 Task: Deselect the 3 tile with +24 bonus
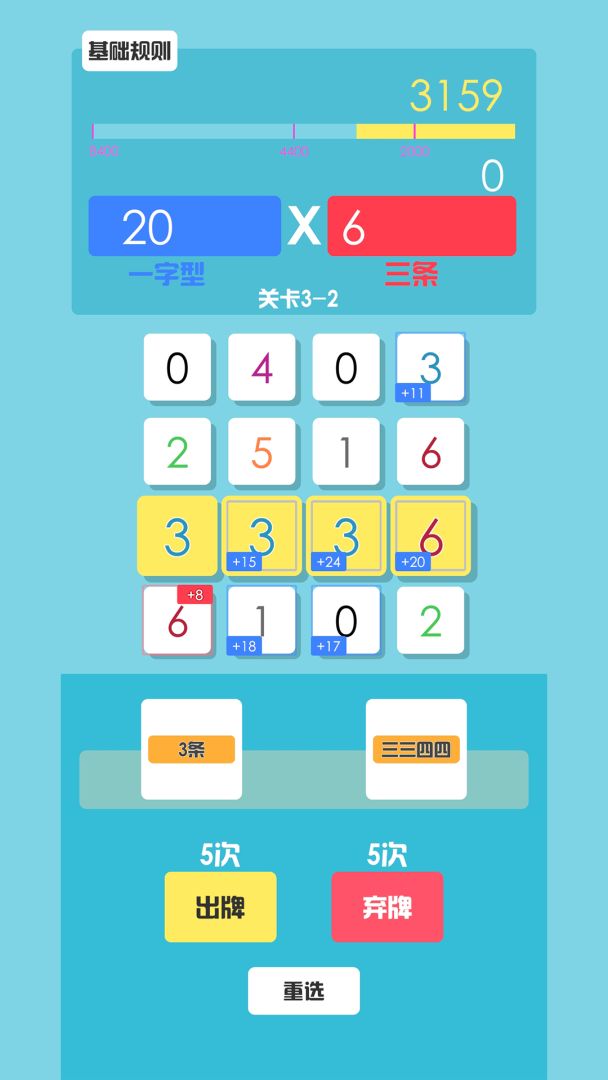click(x=346, y=536)
